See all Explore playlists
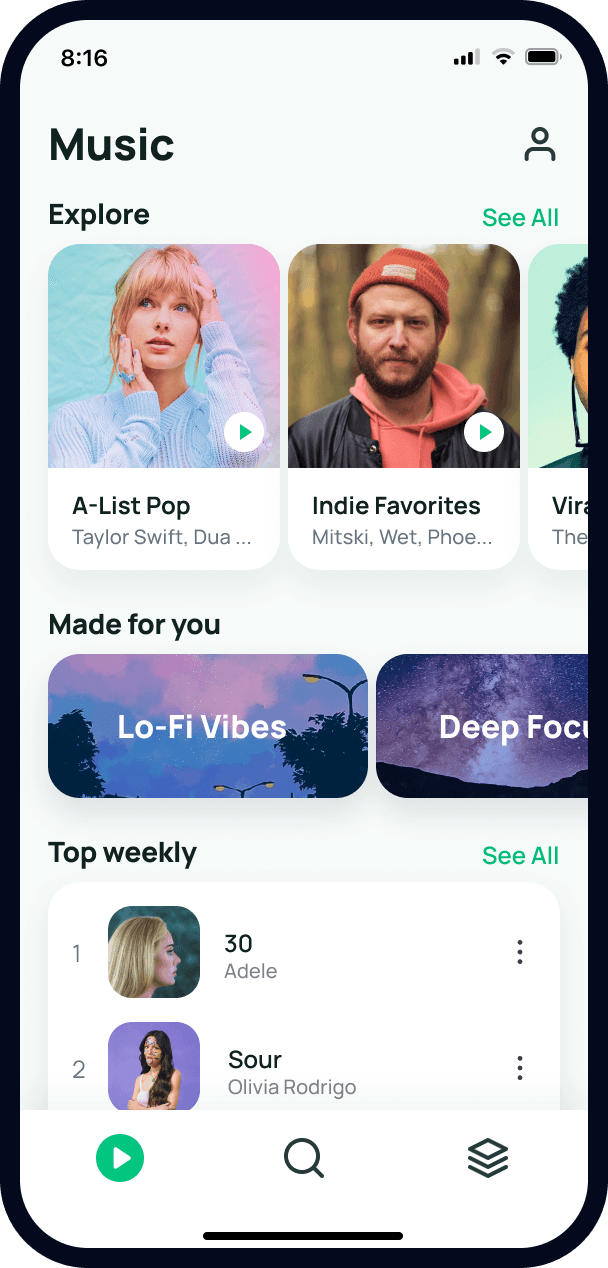Viewport: 608px width, 1268px height. 520,218
